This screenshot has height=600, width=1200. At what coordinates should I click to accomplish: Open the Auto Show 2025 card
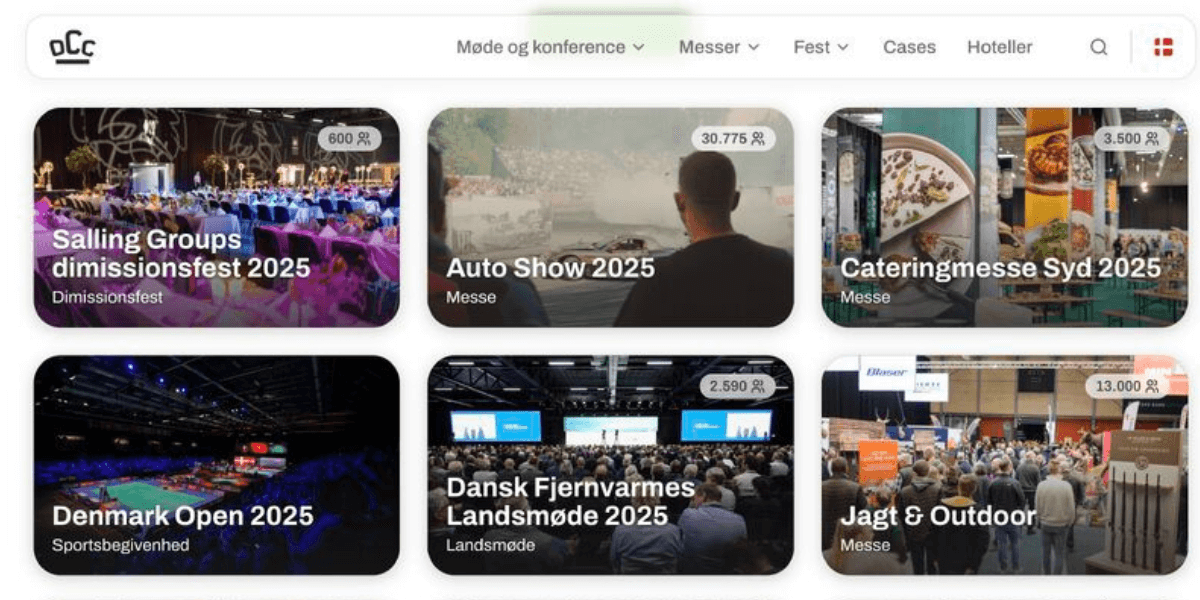point(610,218)
